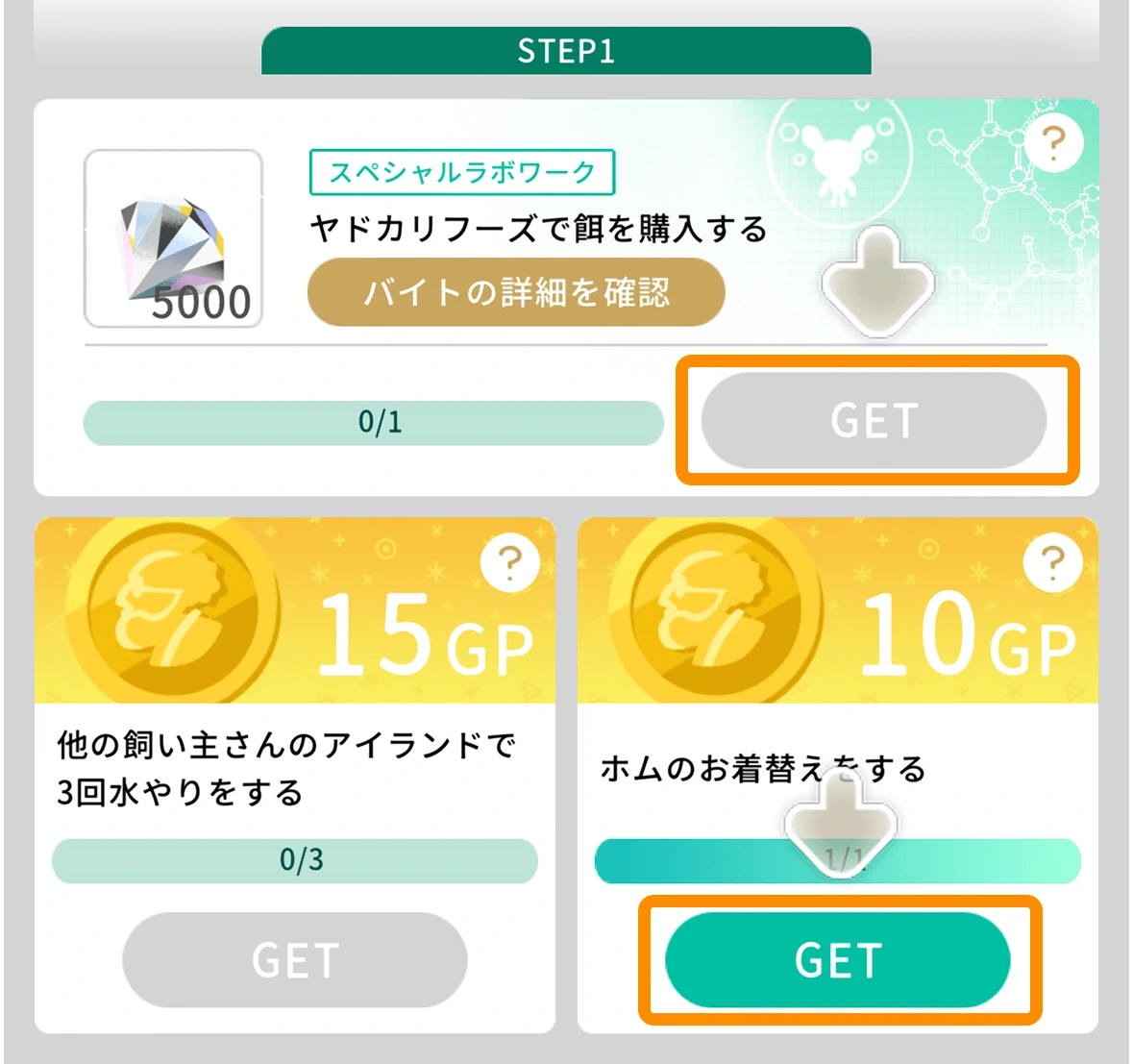Tap GET under the 15GP watering task
The image size is (1133, 1064).
click(x=295, y=960)
